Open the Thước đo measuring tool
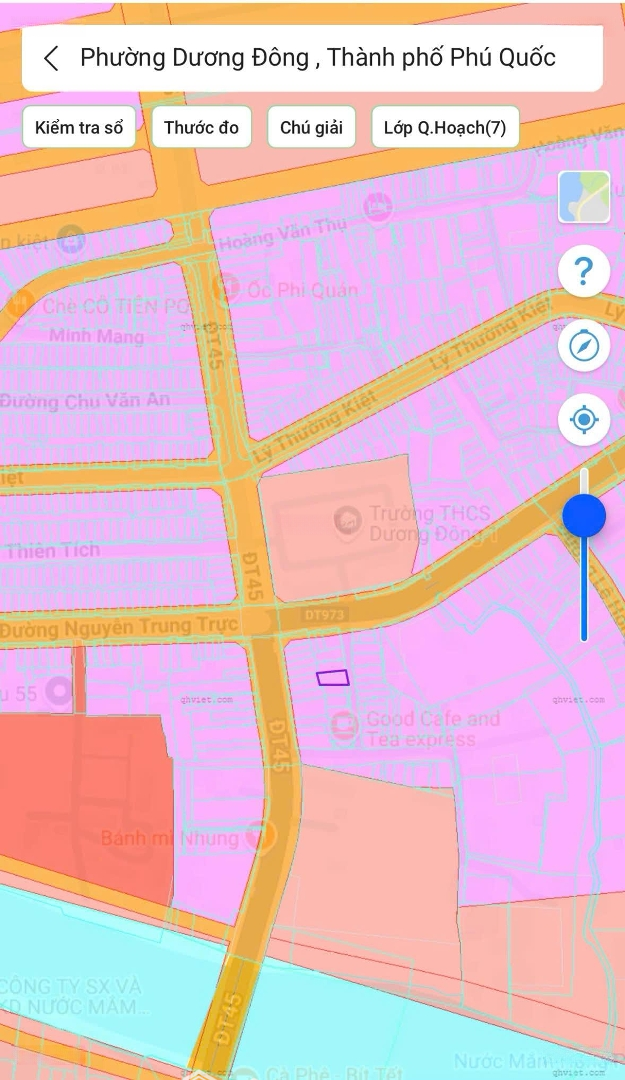 [201, 127]
